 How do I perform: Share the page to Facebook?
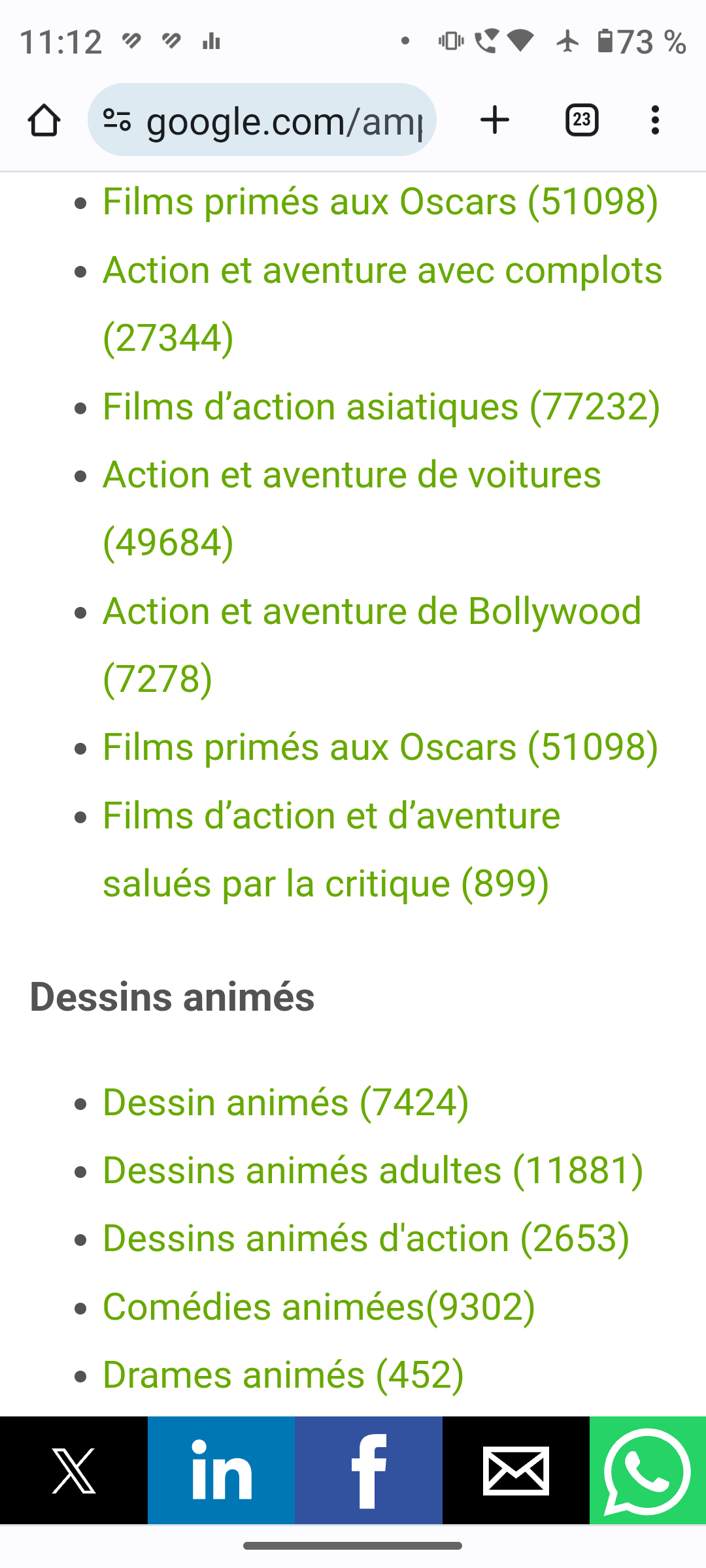tap(369, 1471)
